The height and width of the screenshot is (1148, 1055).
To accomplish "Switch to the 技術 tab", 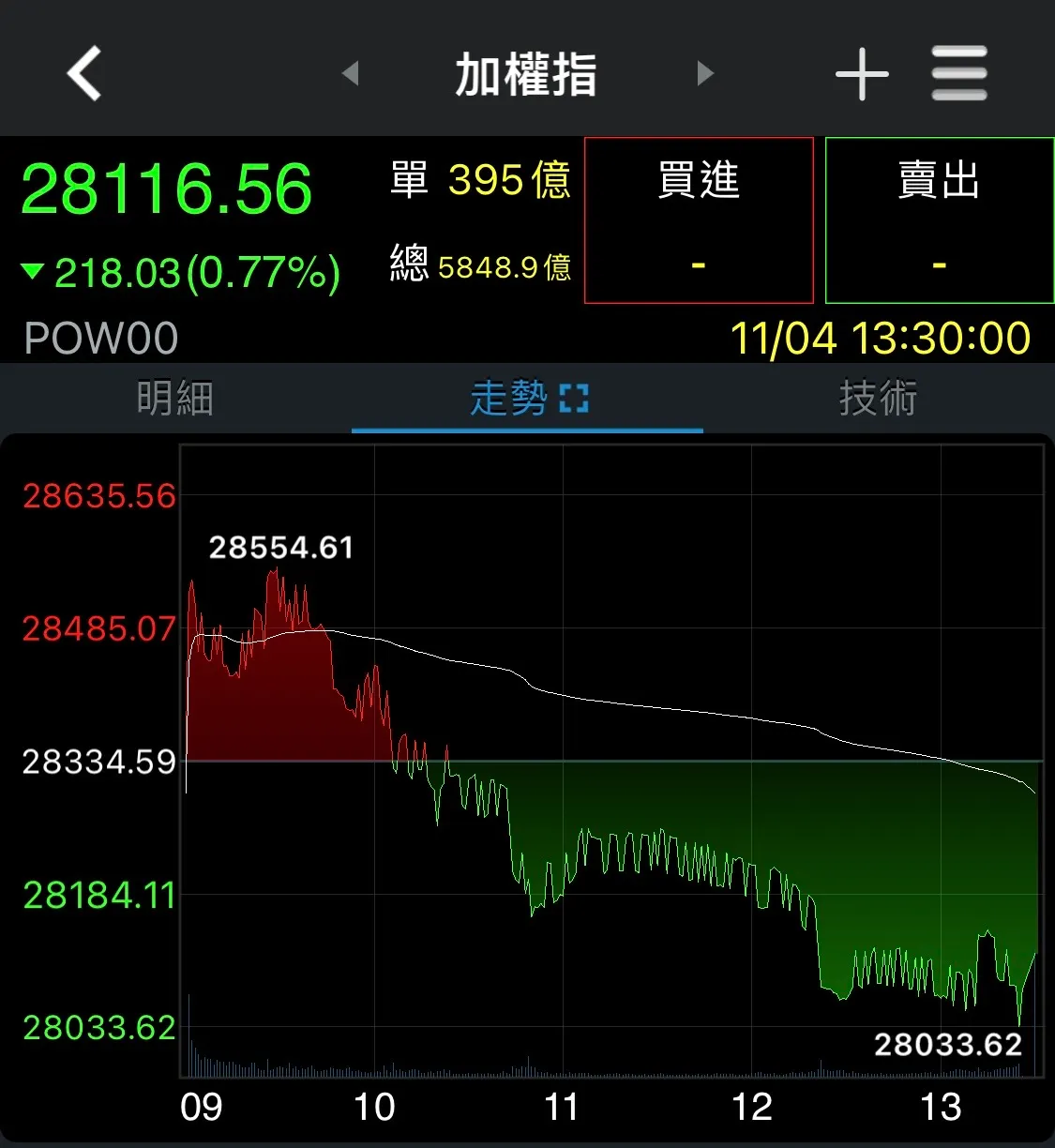I will click(x=879, y=398).
